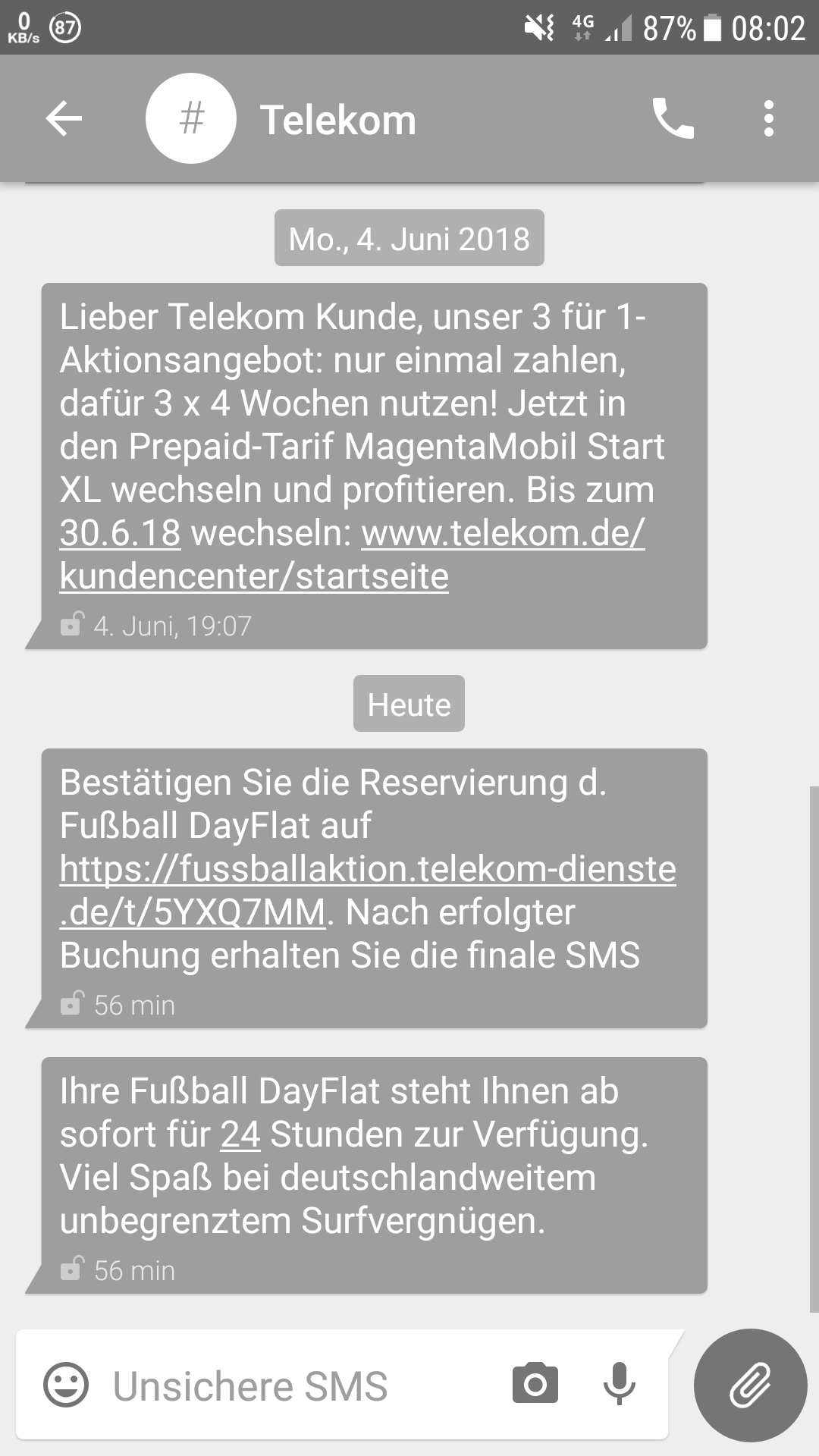Tap the underlined 24 in the DayFlat message

[x=240, y=1134]
